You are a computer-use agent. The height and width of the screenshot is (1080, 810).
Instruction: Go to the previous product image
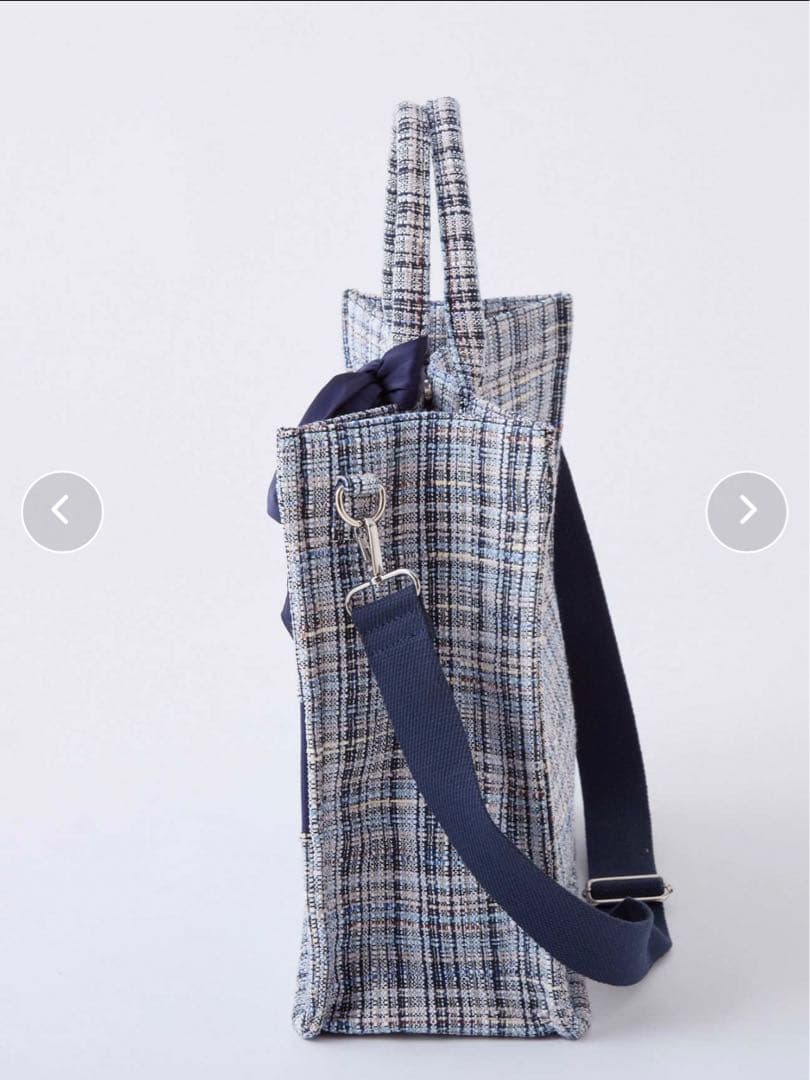pos(62,511)
